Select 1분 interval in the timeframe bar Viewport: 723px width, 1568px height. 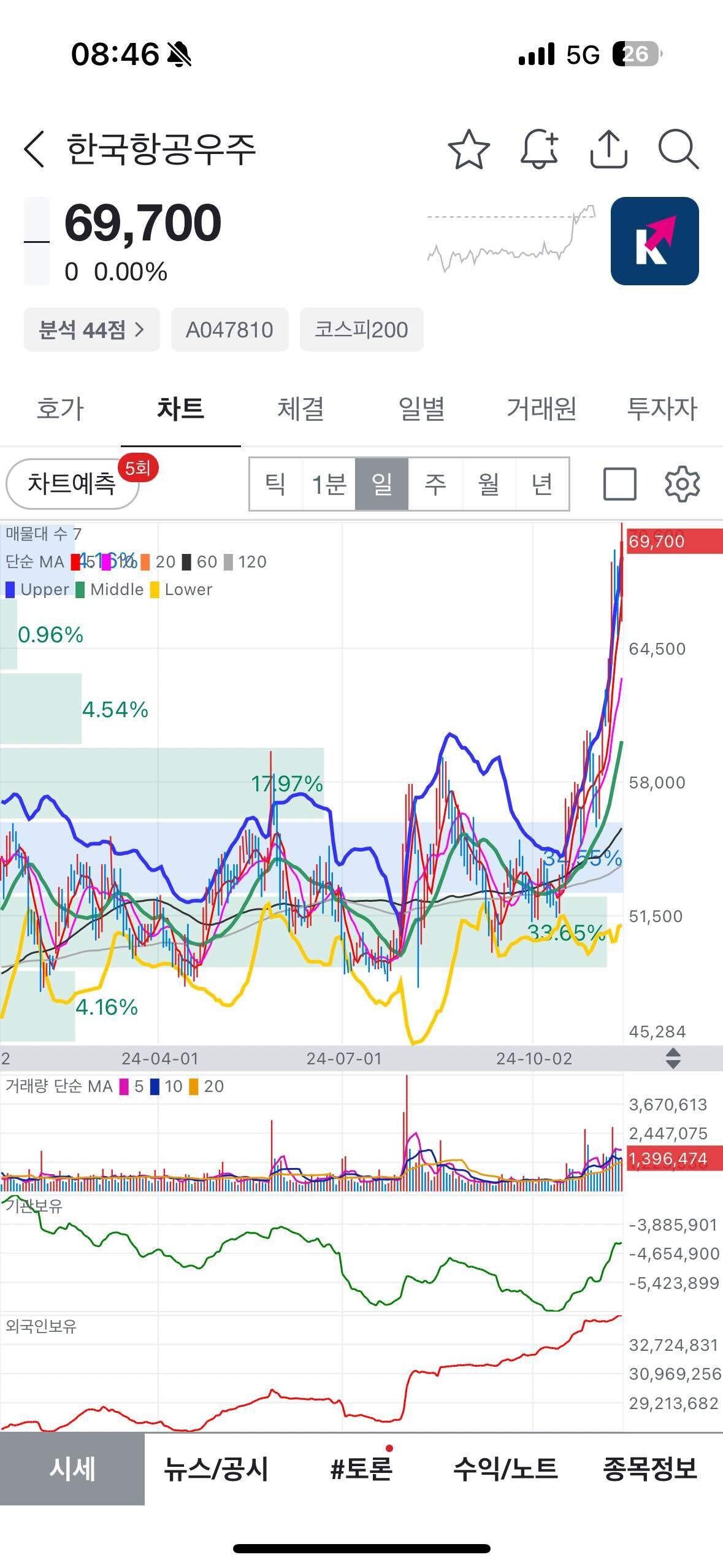327,484
